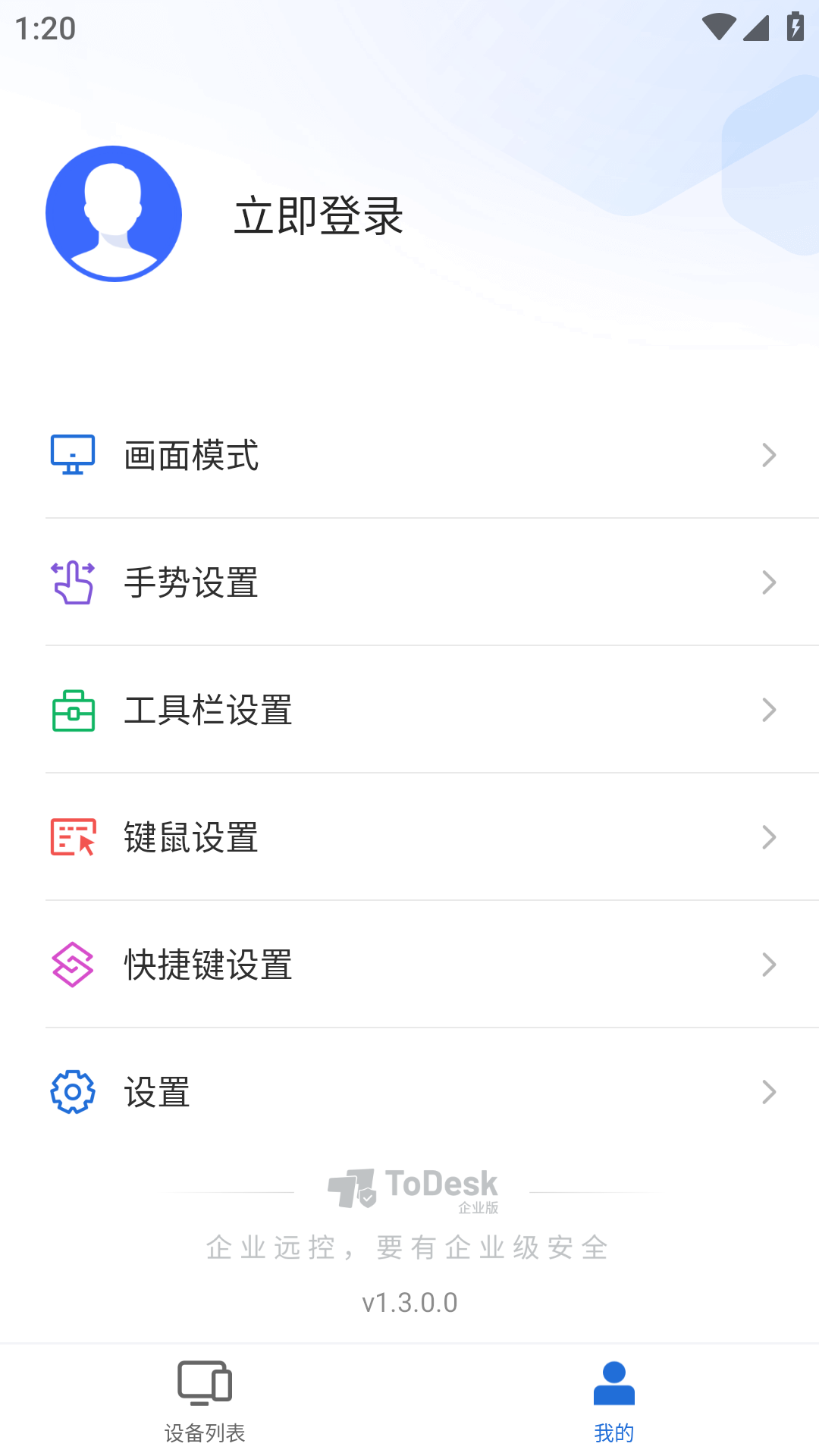Open 键鼠设置 row
The width and height of the screenshot is (819, 1456).
pos(409,837)
